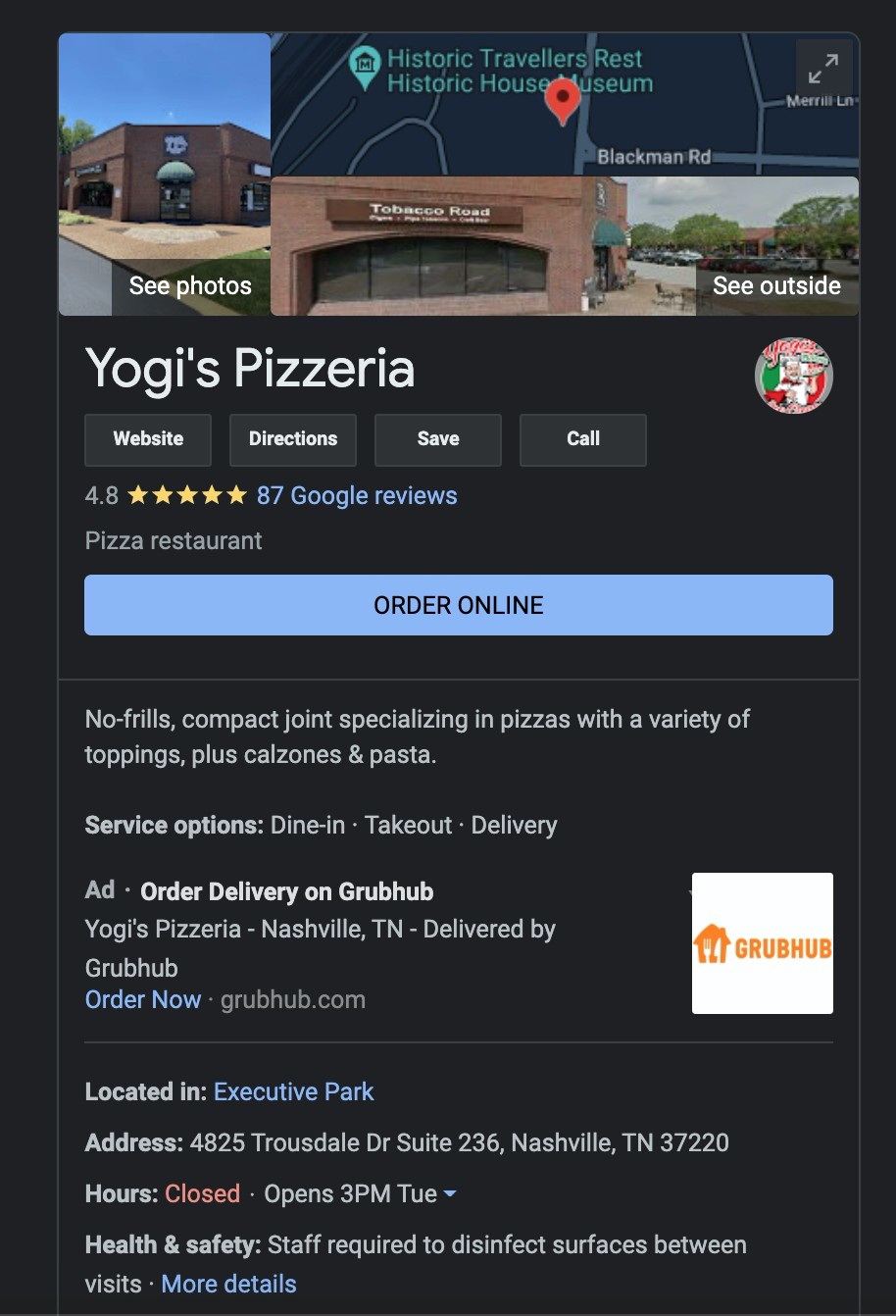The width and height of the screenshot is (896, 1316).
Task: Open the Executive Park link
Action: point(292,1091)
